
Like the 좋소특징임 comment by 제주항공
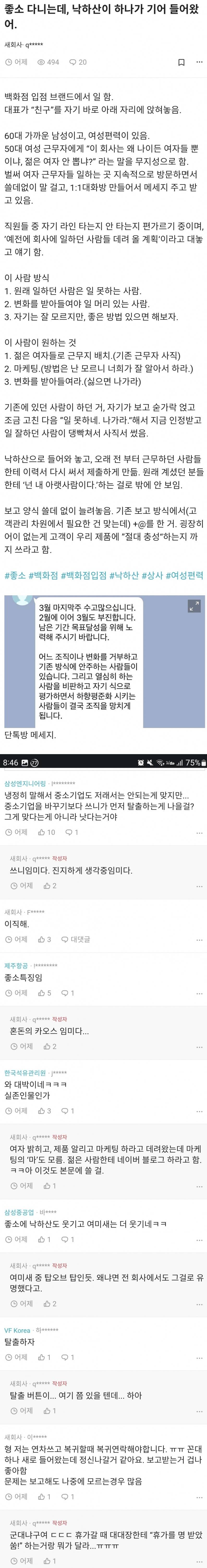point(44,993)
